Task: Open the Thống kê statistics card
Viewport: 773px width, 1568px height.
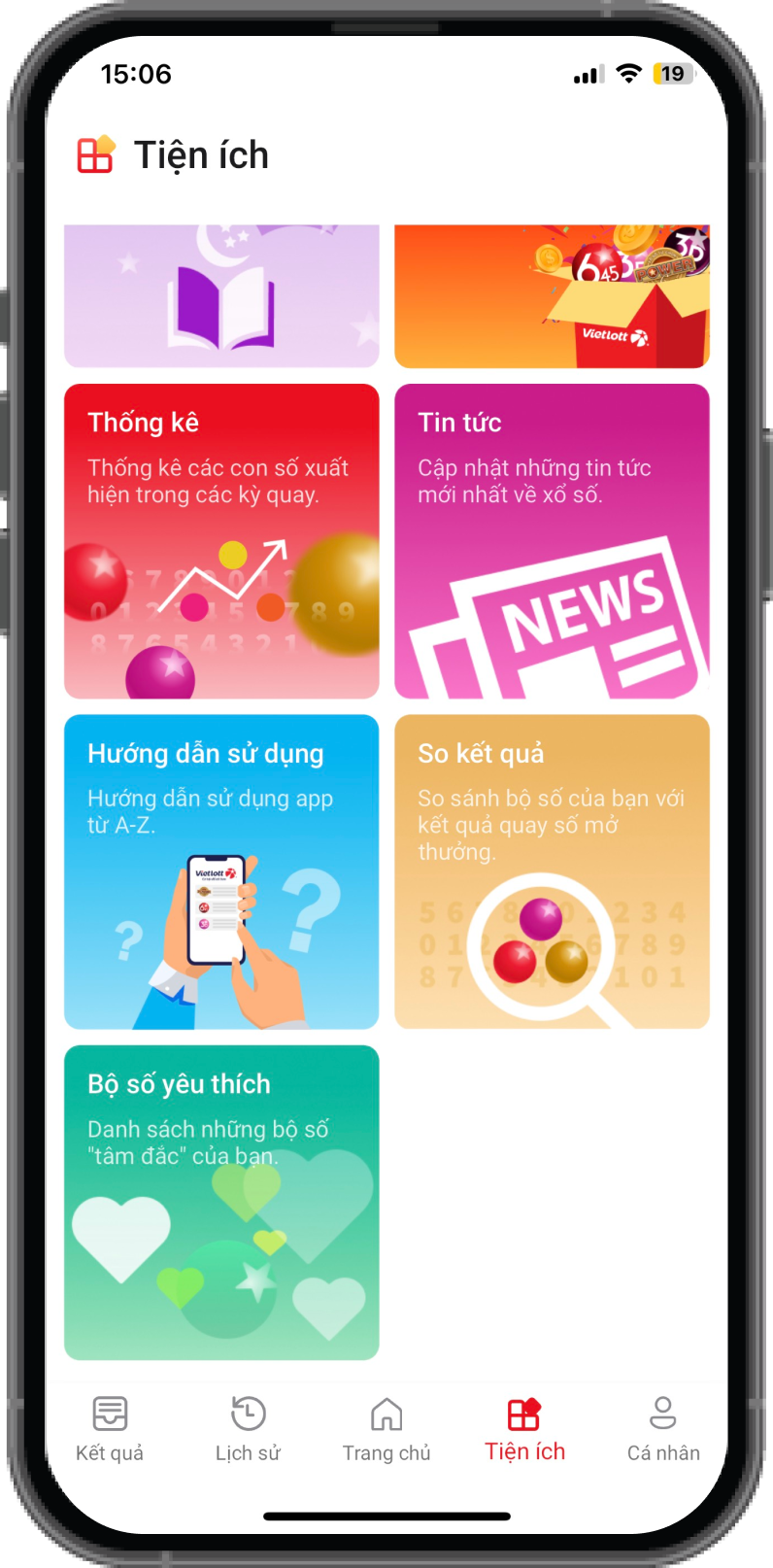Action: point(221,541)
